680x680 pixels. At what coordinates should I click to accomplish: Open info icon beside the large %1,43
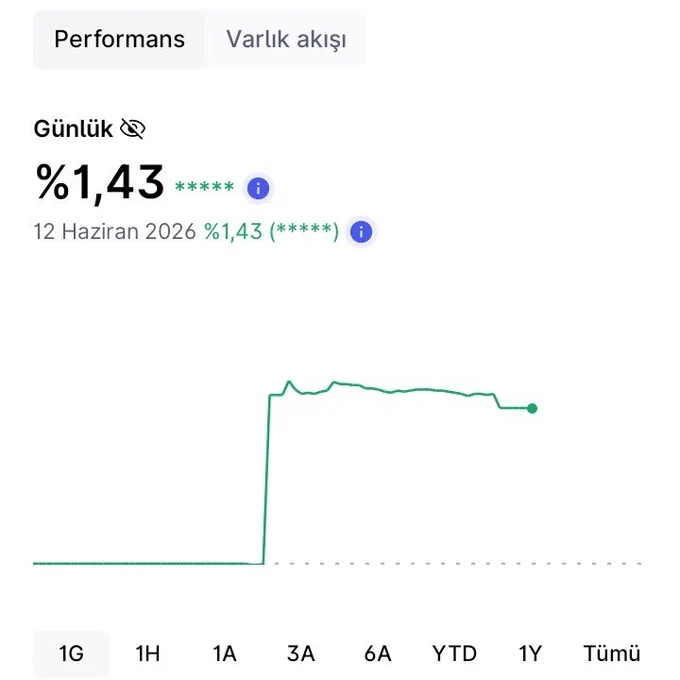point(258,188)
